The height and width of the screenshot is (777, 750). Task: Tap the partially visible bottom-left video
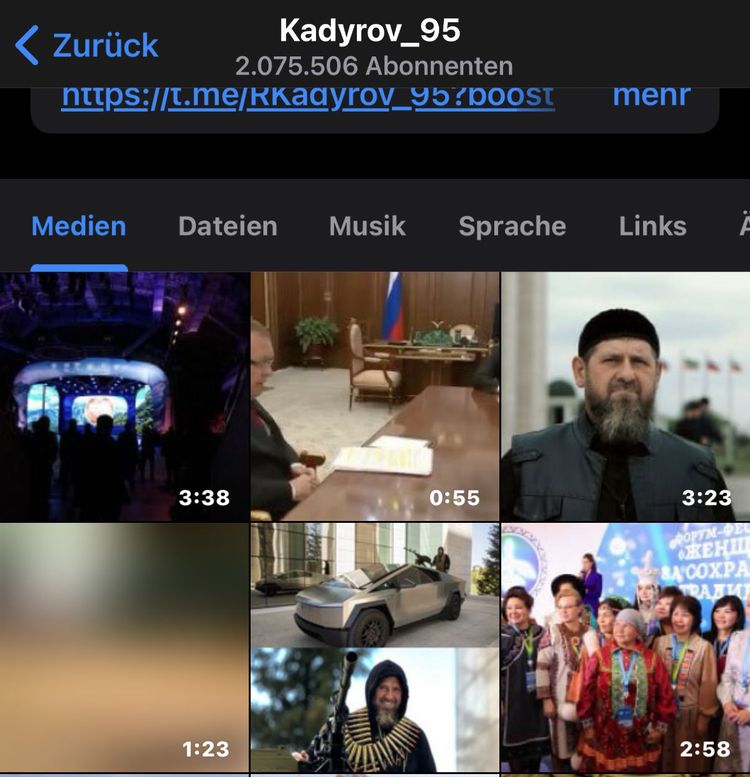coord(122,772)
